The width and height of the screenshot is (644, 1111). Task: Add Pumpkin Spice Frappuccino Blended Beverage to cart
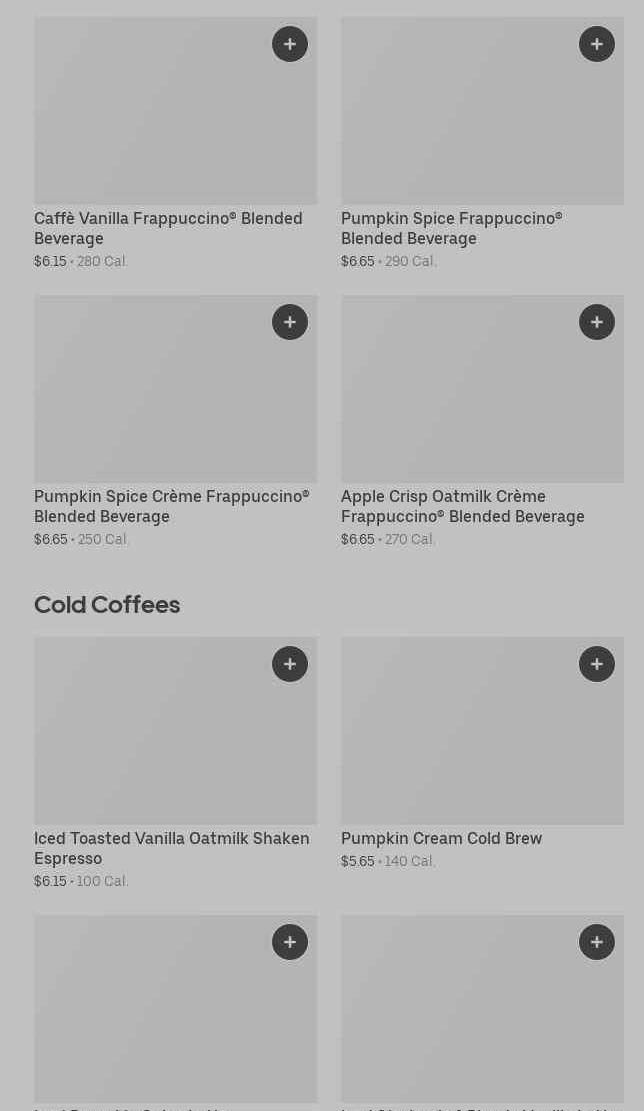click(597, 44)
